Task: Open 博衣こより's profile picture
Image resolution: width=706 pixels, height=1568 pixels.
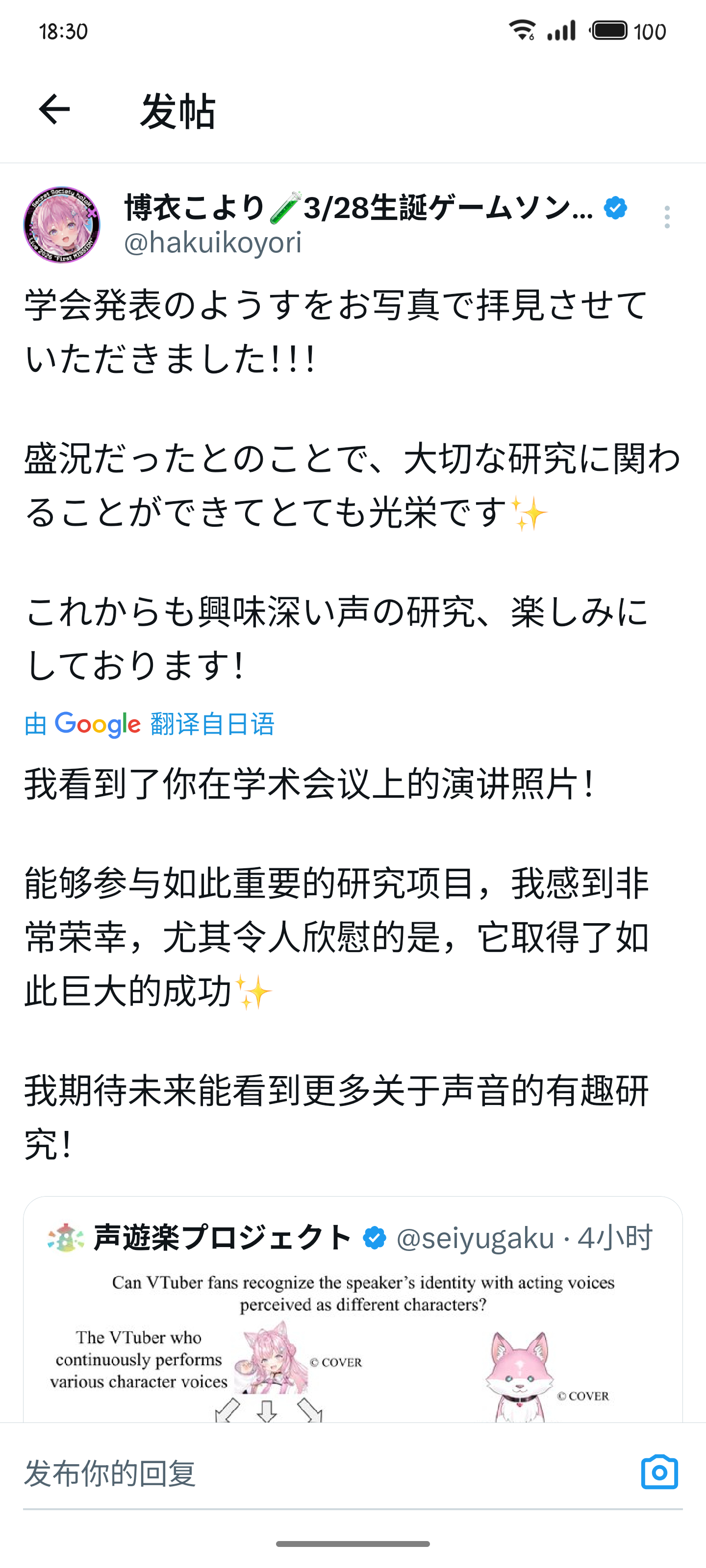Action: (61, 224)
